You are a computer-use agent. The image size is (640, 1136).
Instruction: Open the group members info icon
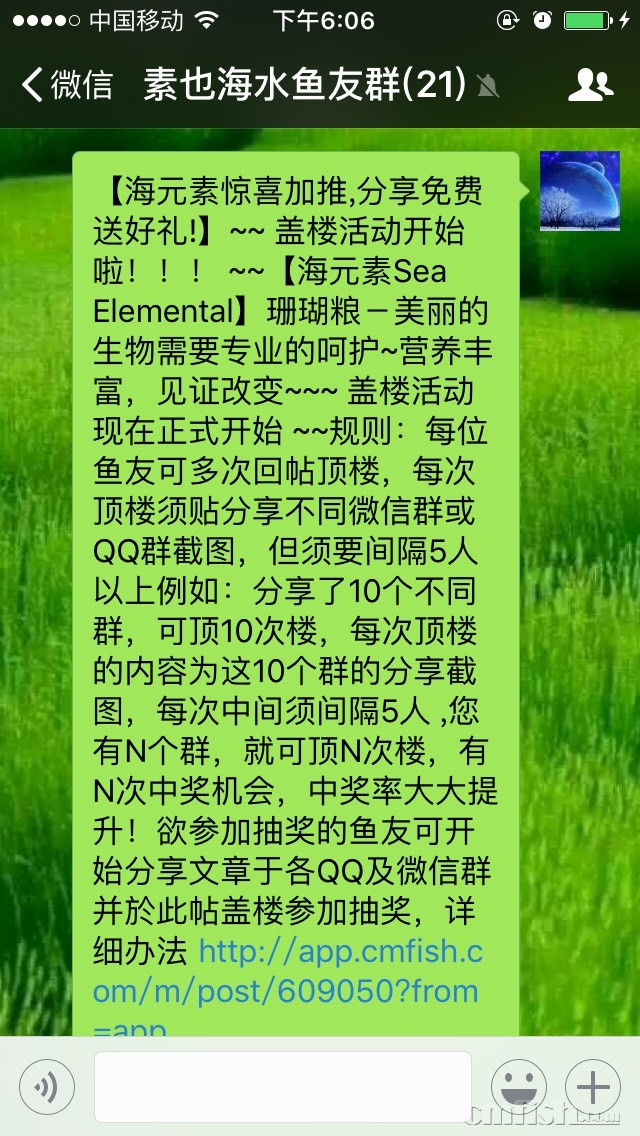[x=590, y=85]
